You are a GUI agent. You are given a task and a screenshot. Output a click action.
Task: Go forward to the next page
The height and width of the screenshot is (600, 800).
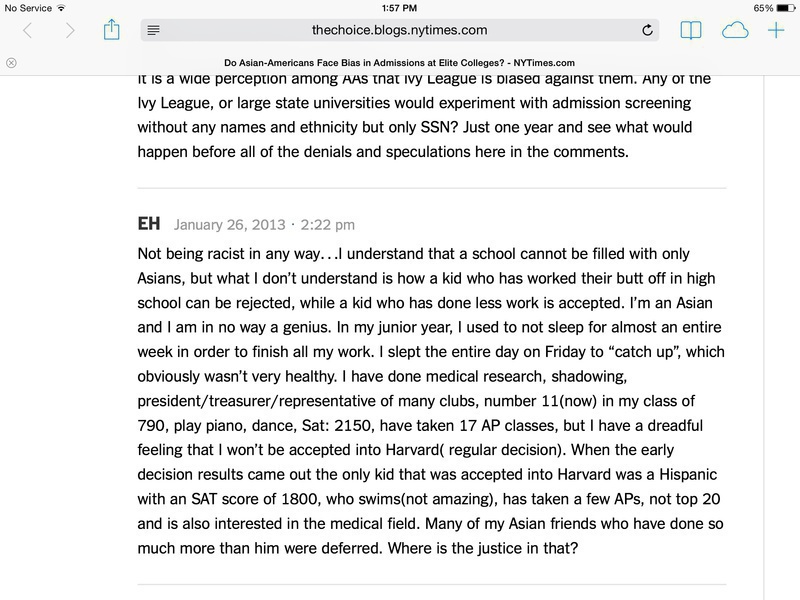tap(70, 30)
